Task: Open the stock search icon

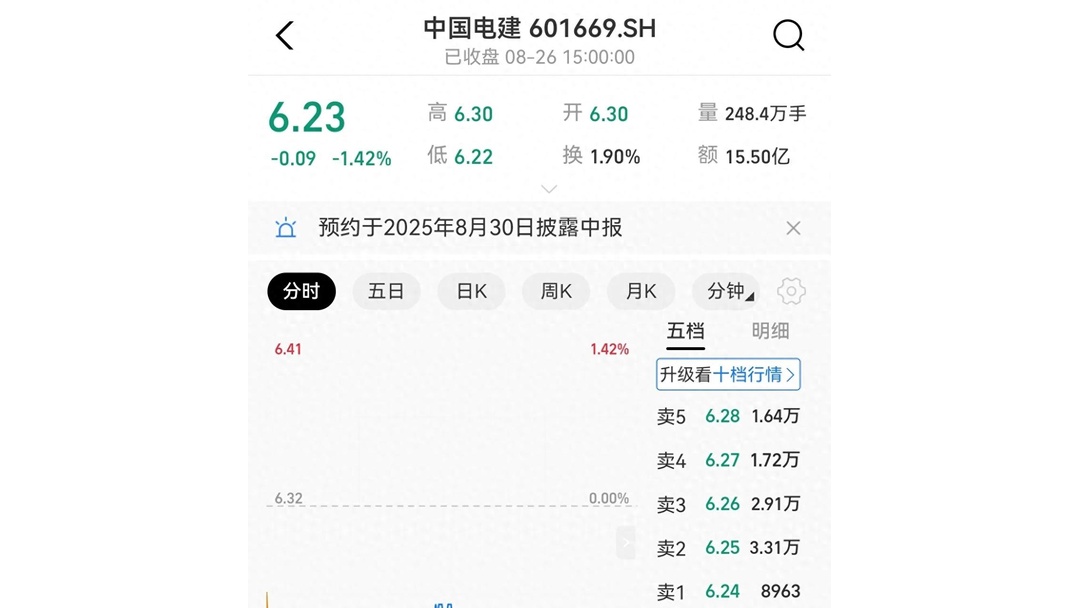Action: [788, 36]
